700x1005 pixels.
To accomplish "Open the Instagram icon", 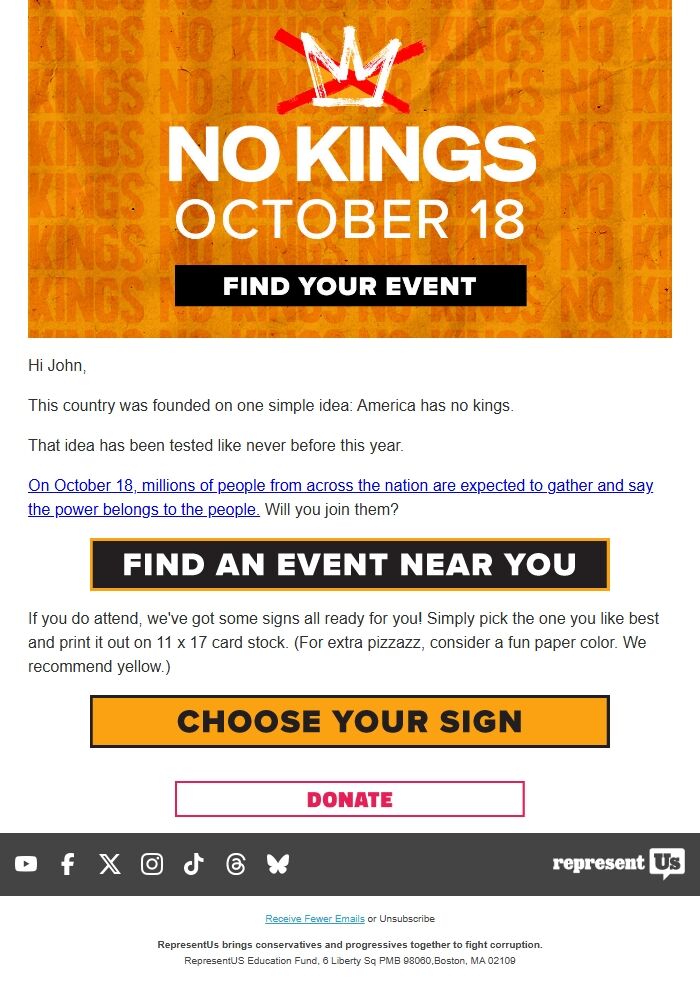I will click(x=152, y=864).
